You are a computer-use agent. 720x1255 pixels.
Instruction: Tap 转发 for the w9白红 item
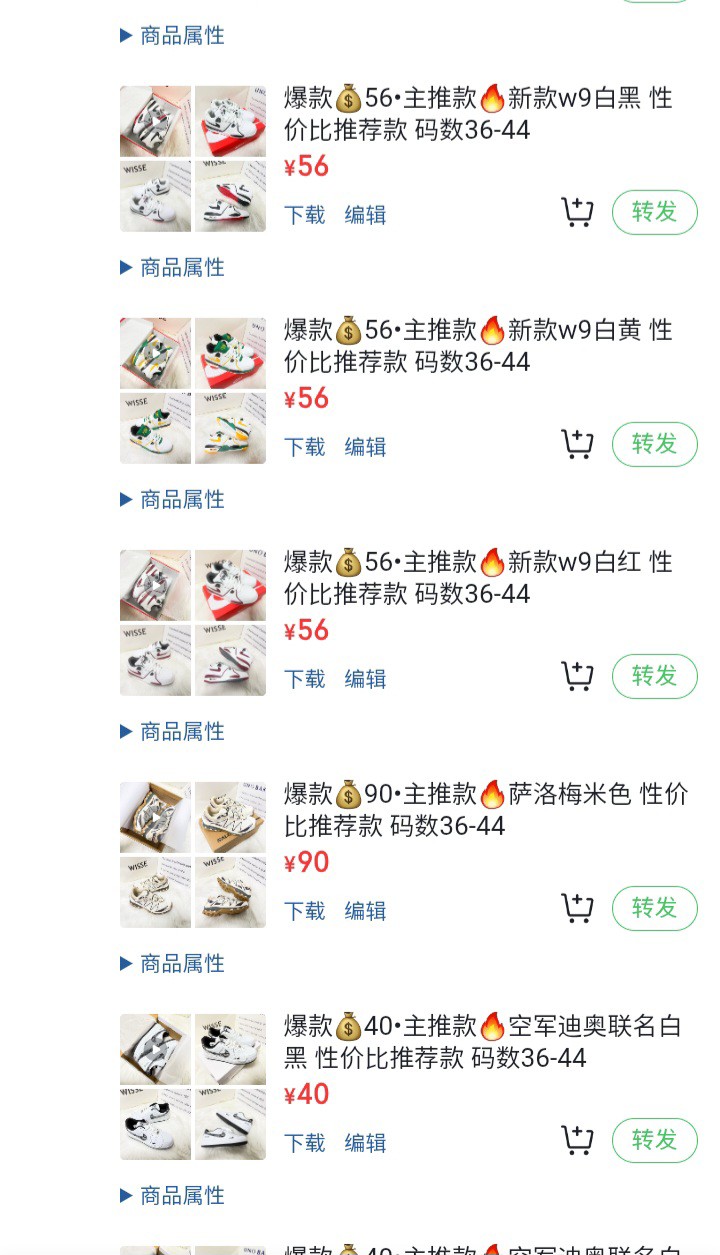[654, 676]
